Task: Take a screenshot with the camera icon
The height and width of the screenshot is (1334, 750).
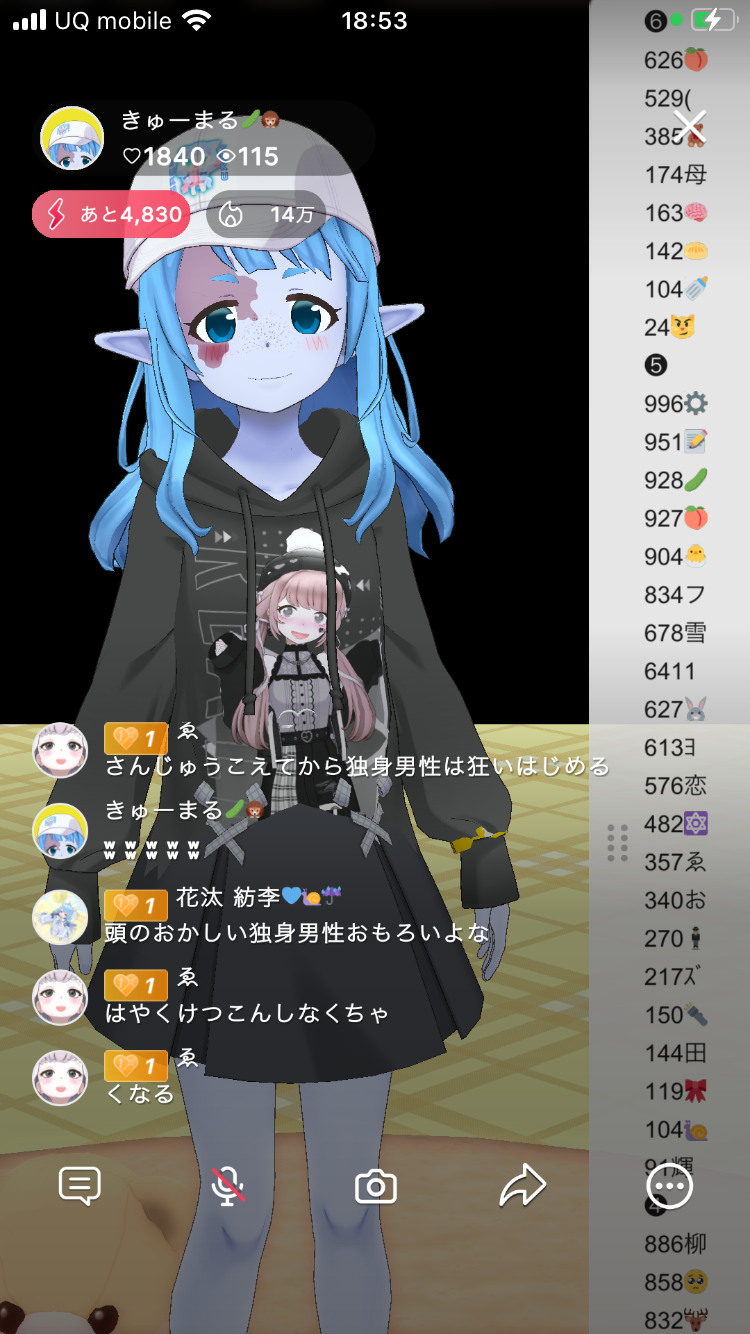Action: click(x=376, y=1187)
